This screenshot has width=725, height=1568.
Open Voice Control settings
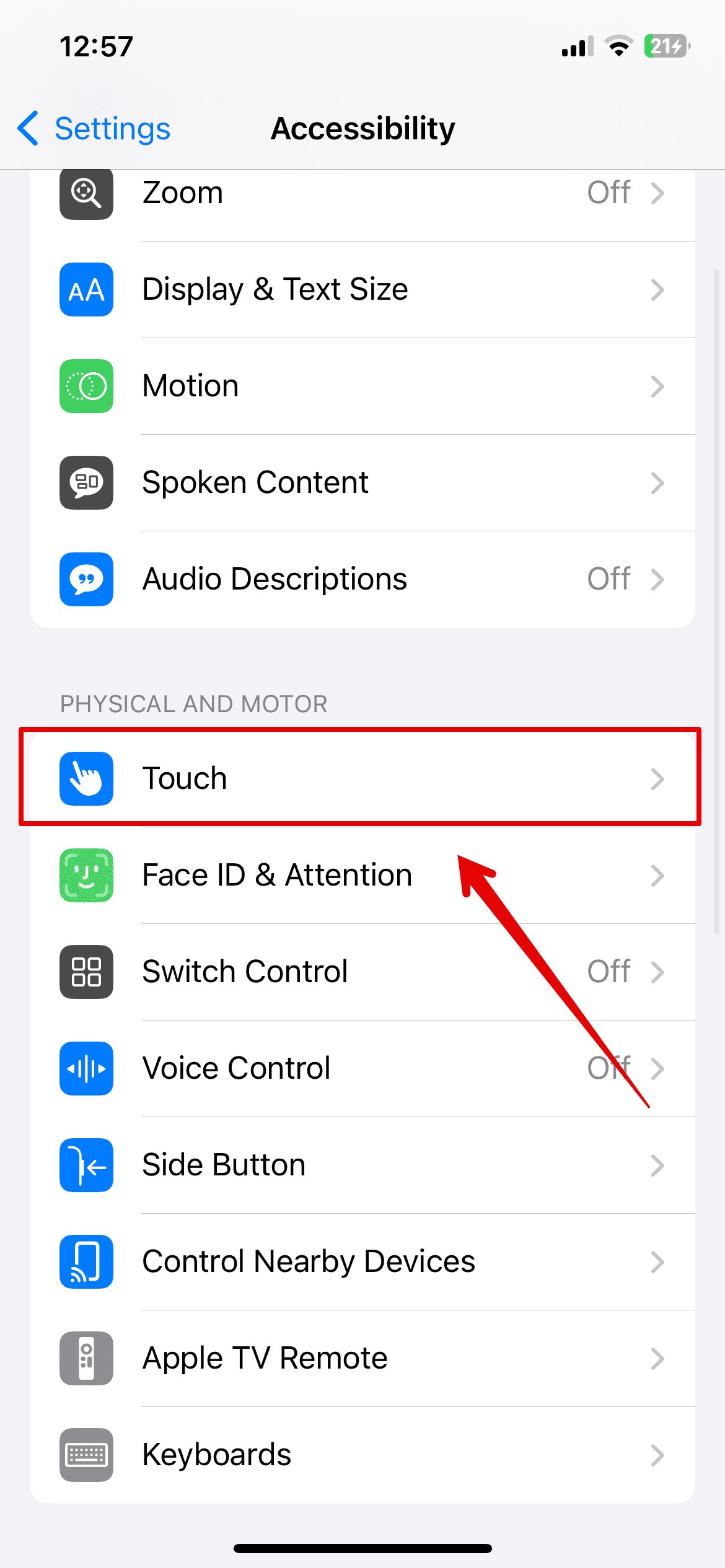click(362, 1068)
